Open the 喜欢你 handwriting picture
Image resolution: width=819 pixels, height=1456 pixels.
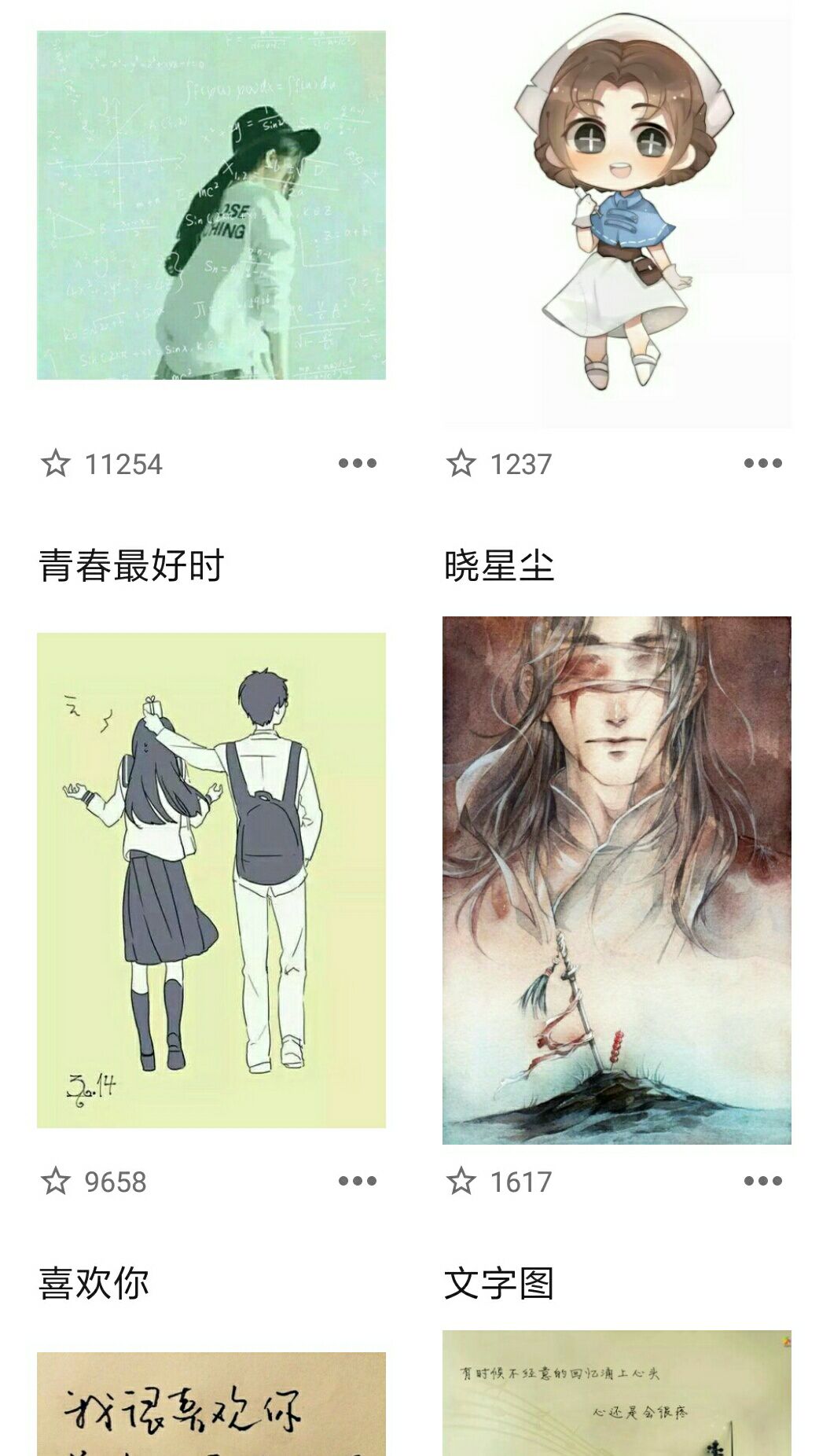pyautogui.click(x=211, y=1404)
